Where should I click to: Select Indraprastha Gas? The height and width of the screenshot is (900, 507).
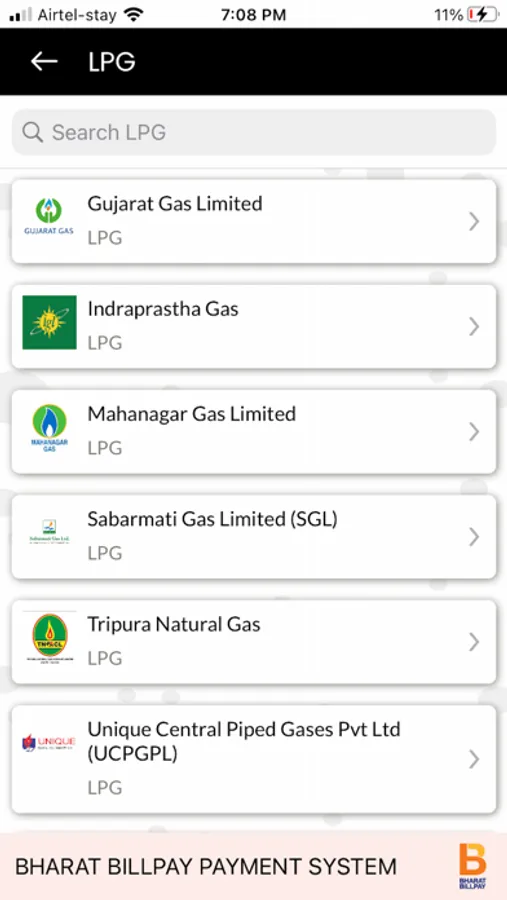[254, 327]
